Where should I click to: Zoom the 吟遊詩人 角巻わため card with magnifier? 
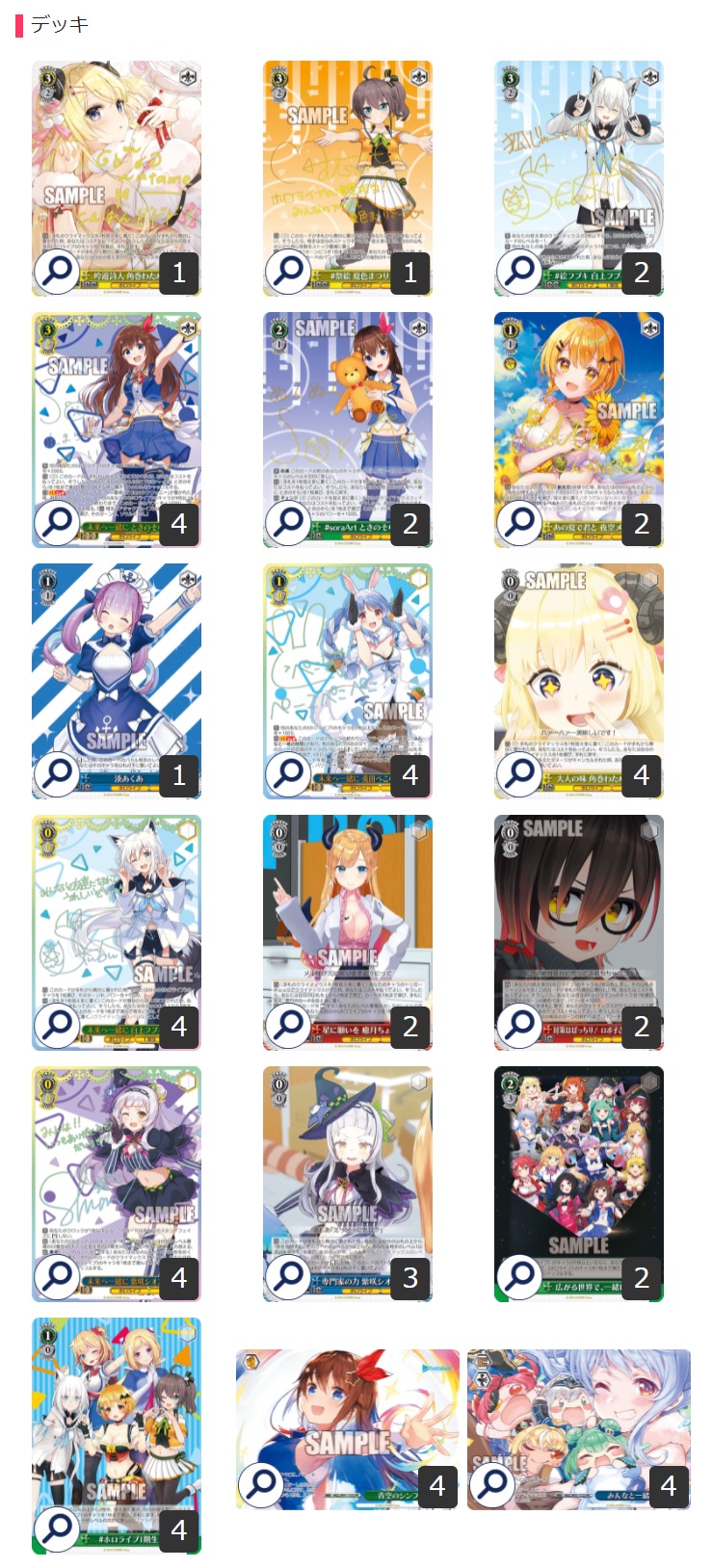pos(57,273)
